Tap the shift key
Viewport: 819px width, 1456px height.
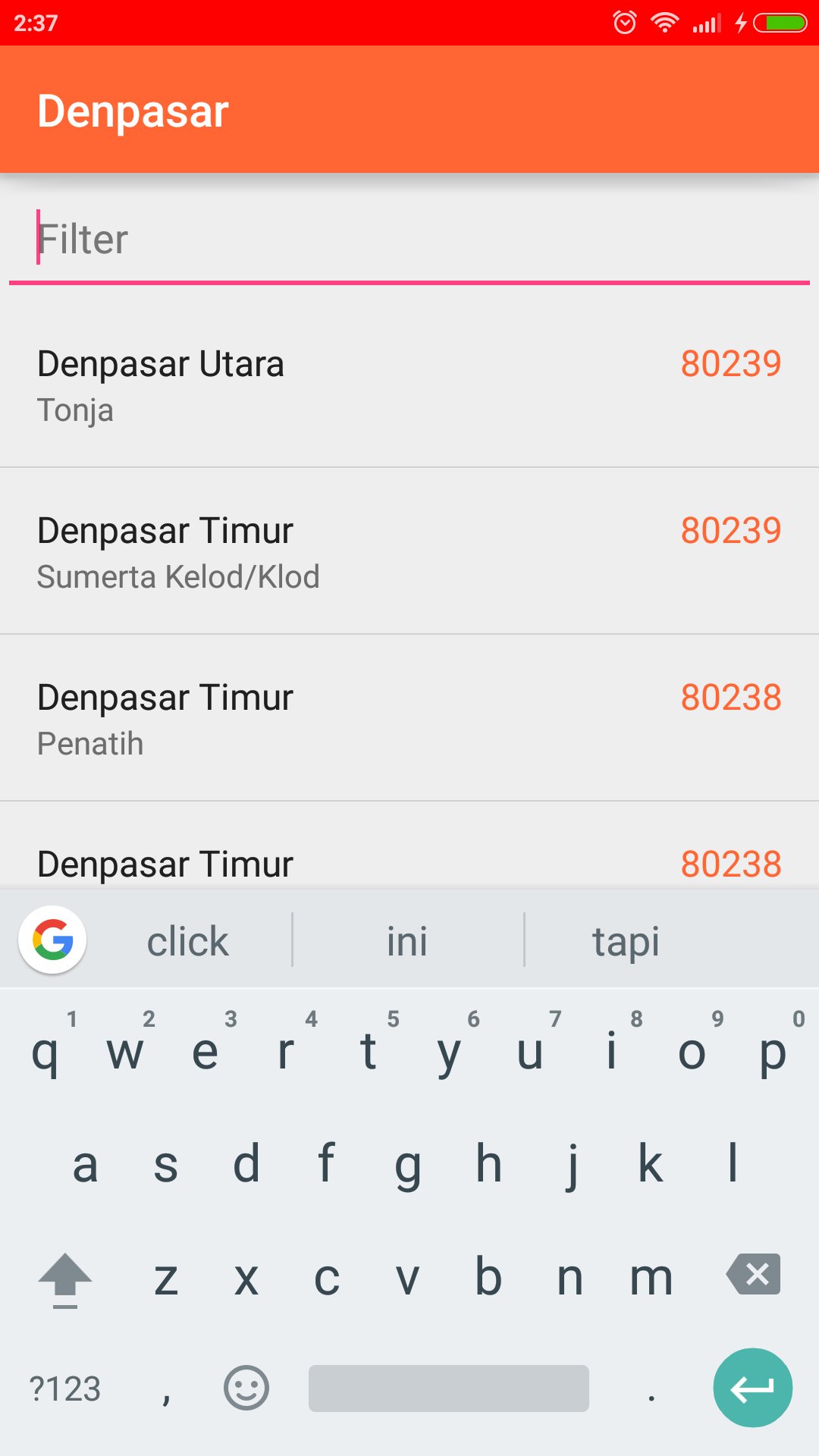(65, 1279)
